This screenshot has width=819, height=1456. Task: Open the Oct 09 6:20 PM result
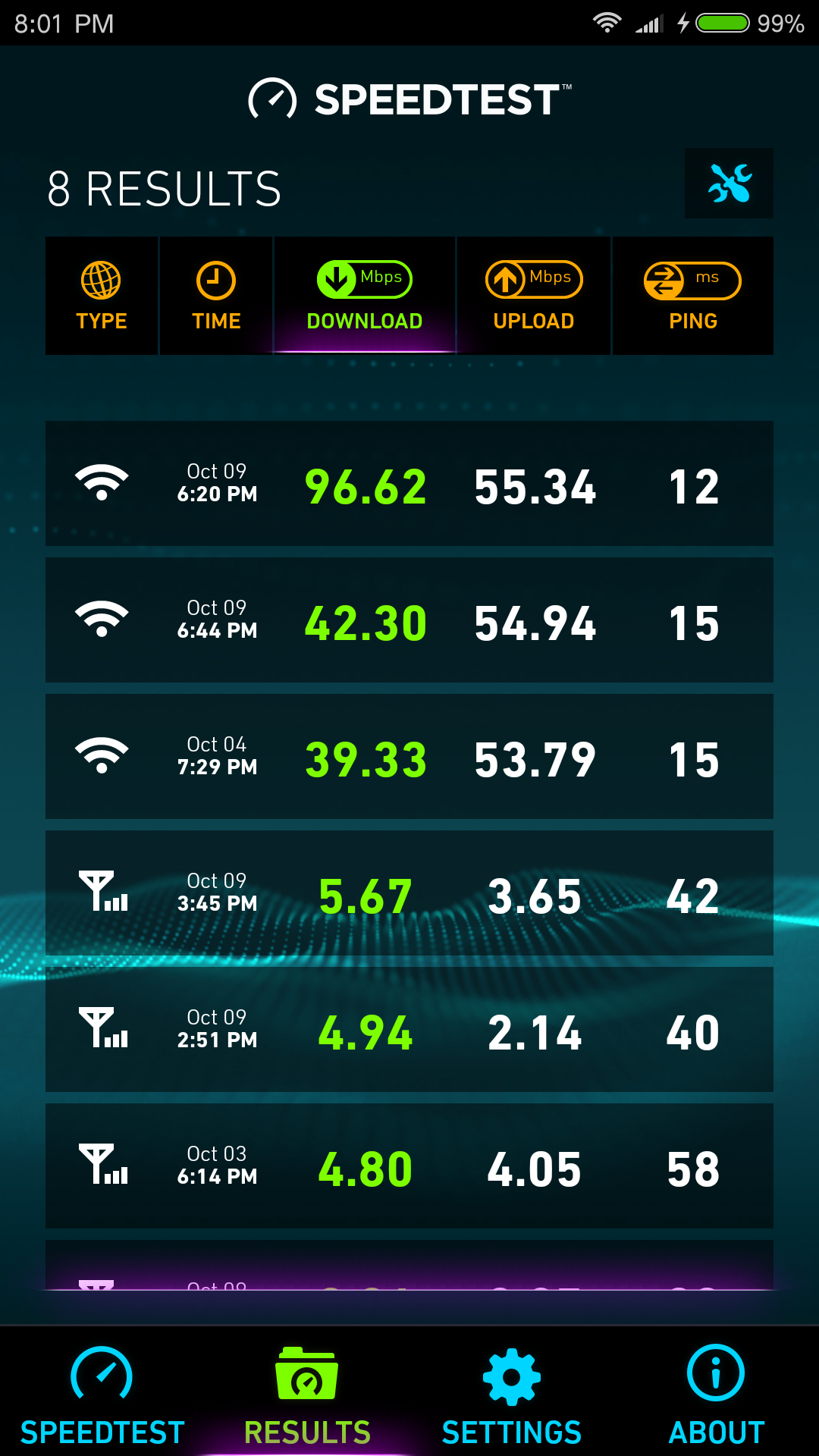coord(409,484)
